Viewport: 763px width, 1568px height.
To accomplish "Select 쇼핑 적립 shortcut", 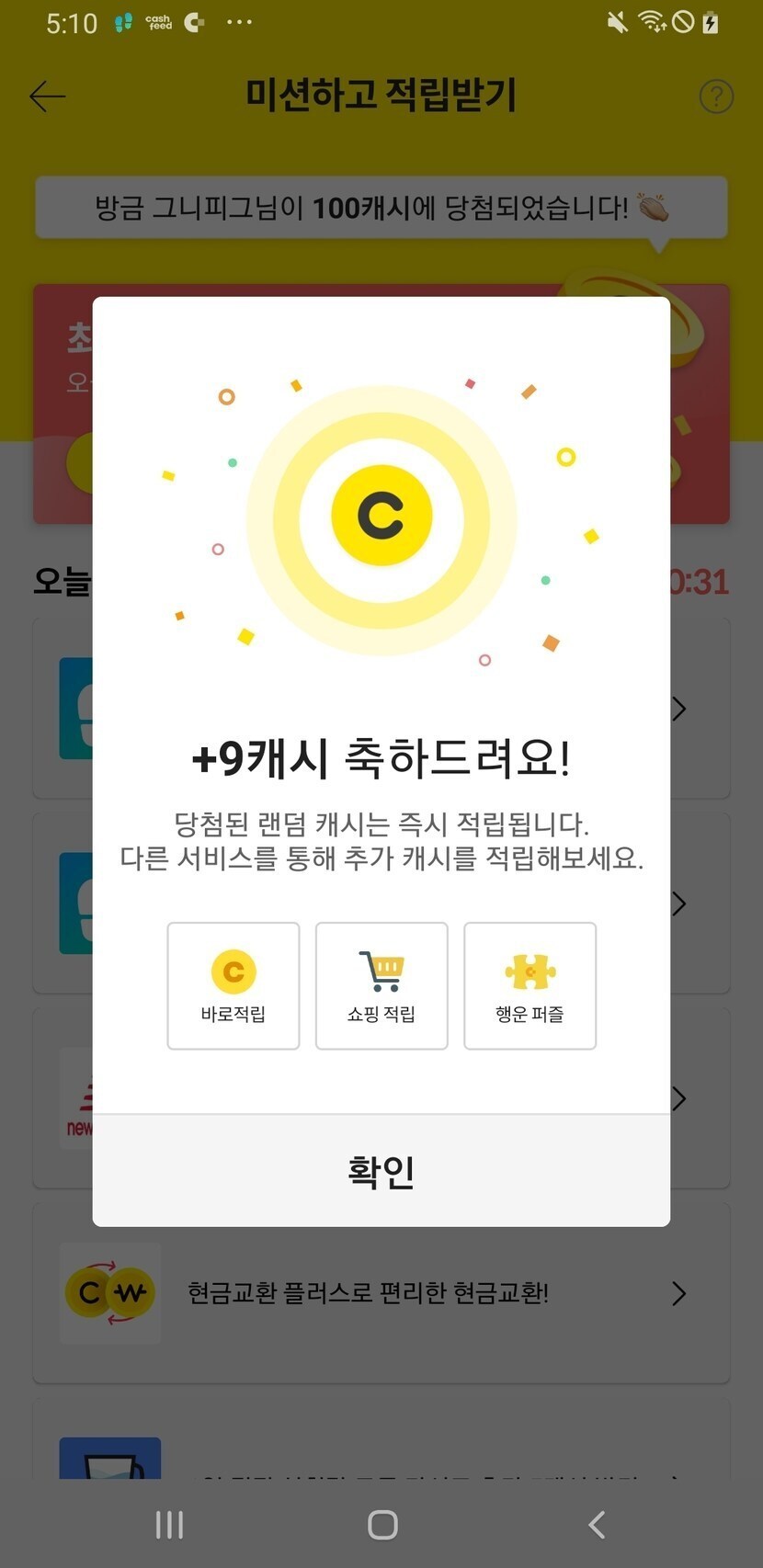I will 381,985.
